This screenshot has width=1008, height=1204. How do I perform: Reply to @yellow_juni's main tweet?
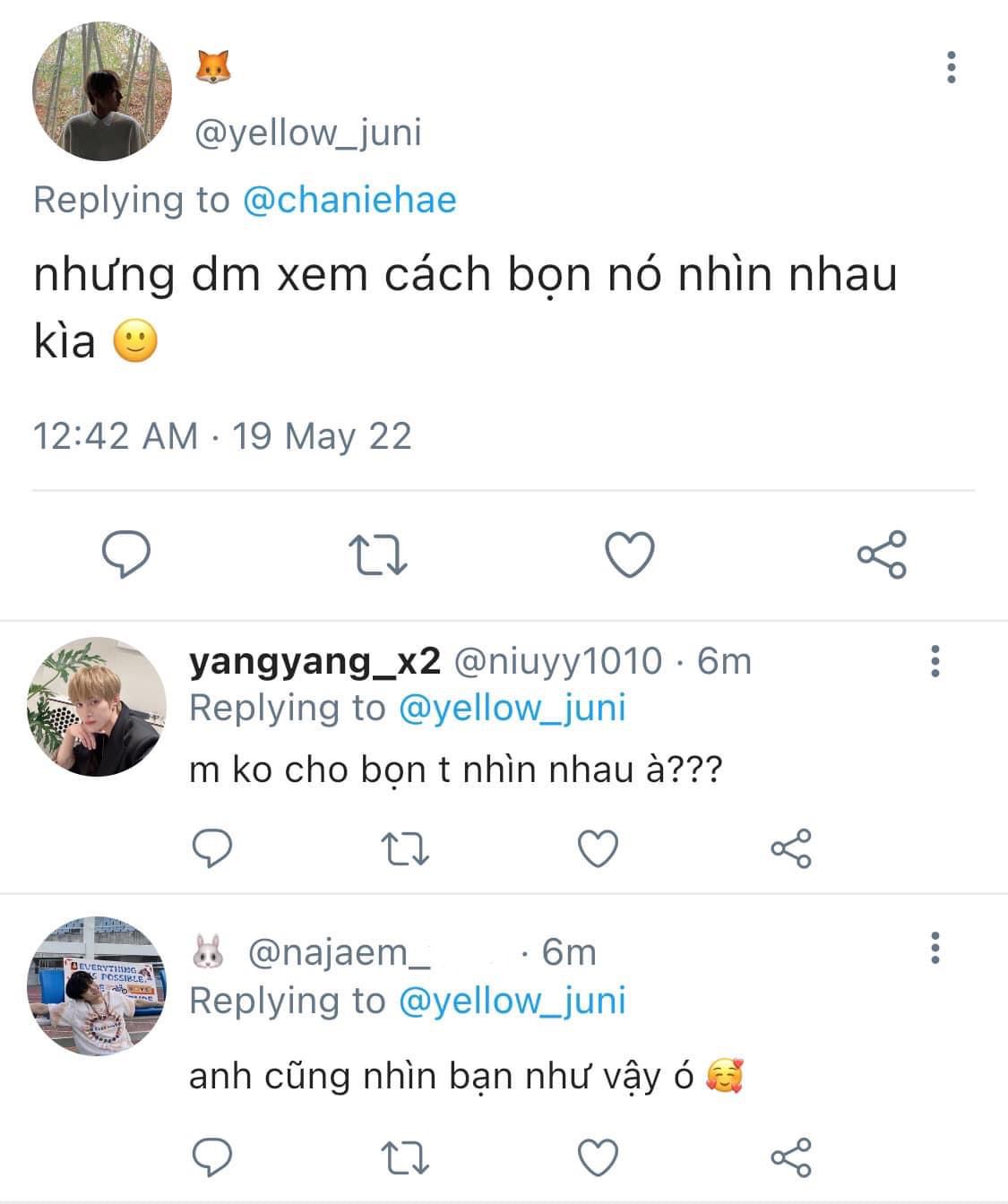[x=125, y=554]
